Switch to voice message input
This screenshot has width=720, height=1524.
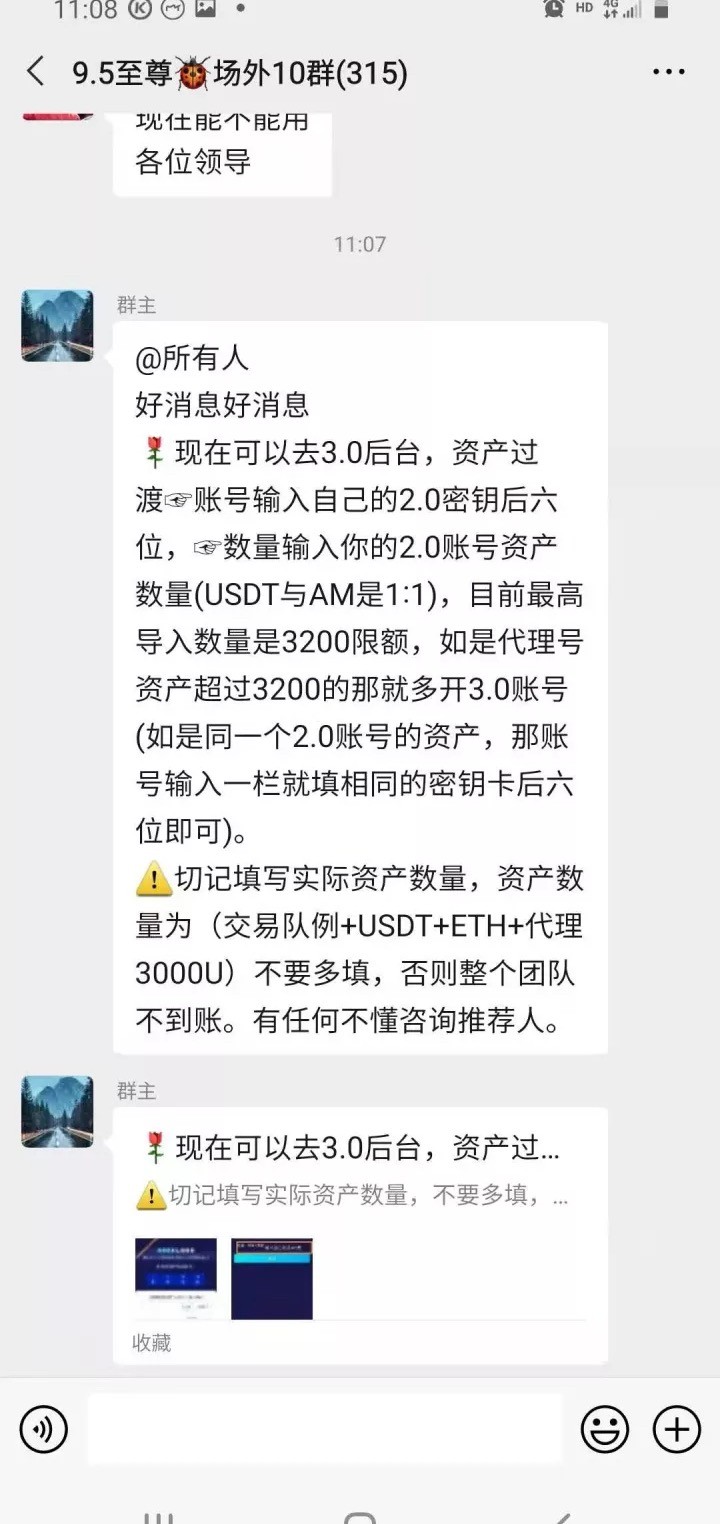[x=43, y=1429]
